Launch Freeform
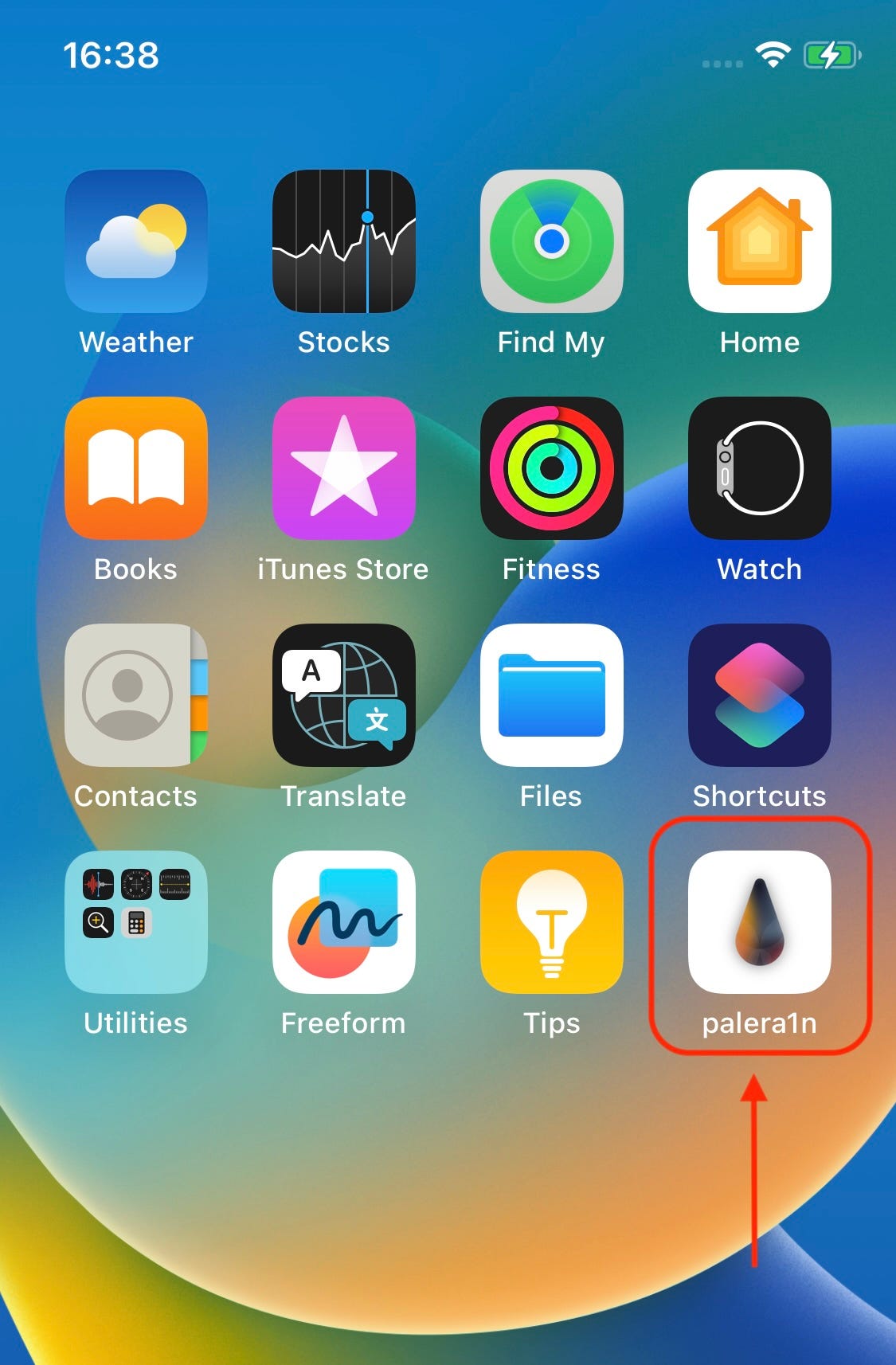The image size is (896, 1365). tap(344, 922)
